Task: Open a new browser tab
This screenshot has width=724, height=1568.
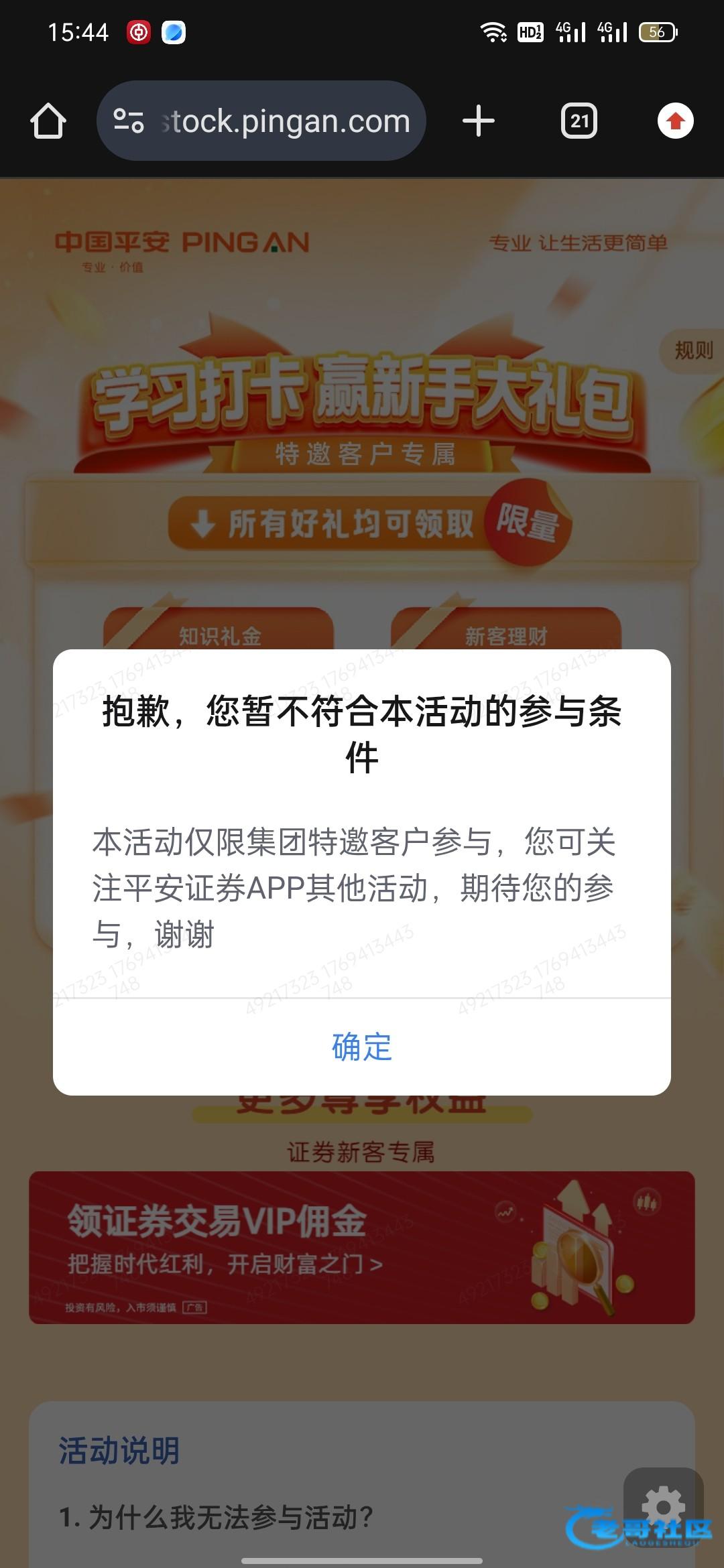Action: tap(479, 121)
